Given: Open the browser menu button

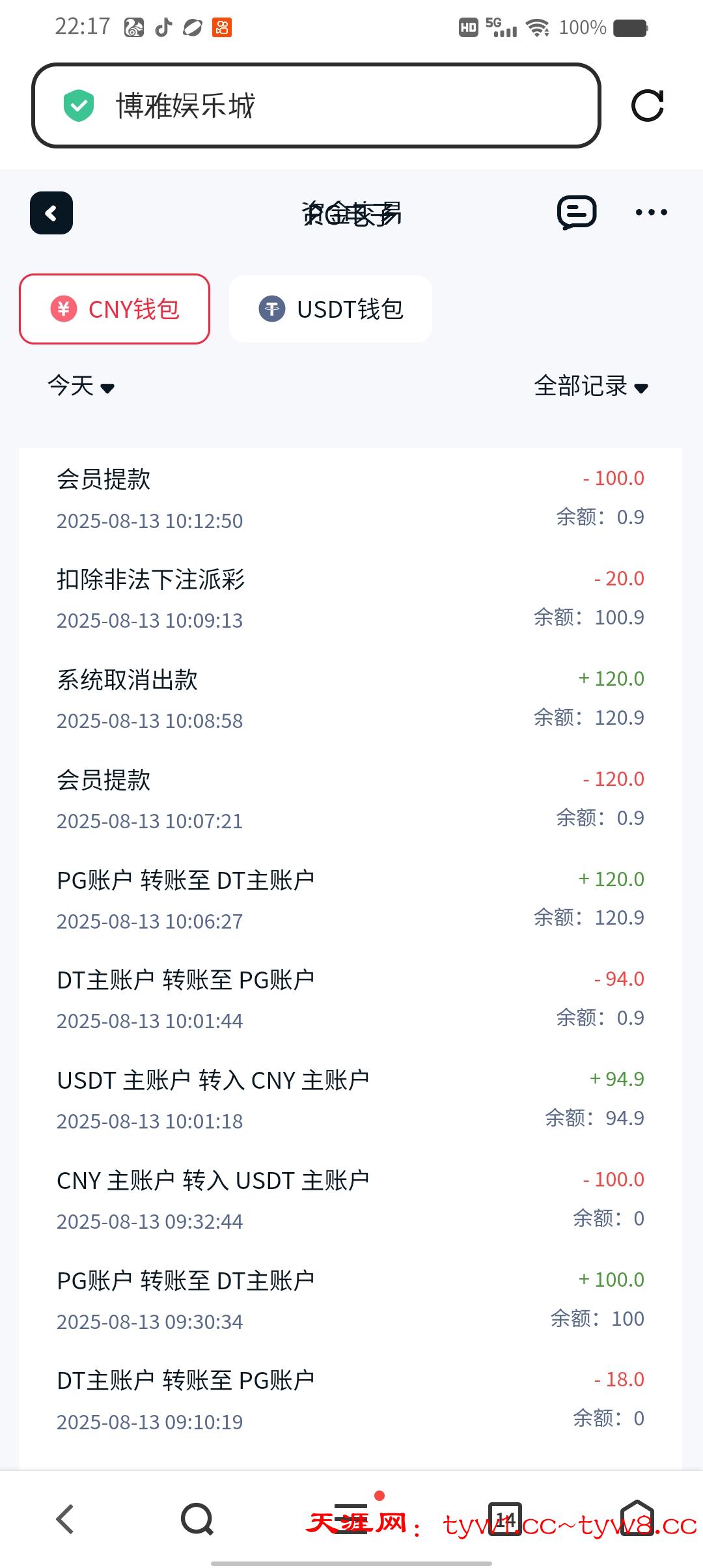Looking at the screenshot, I should point(351,1519).
